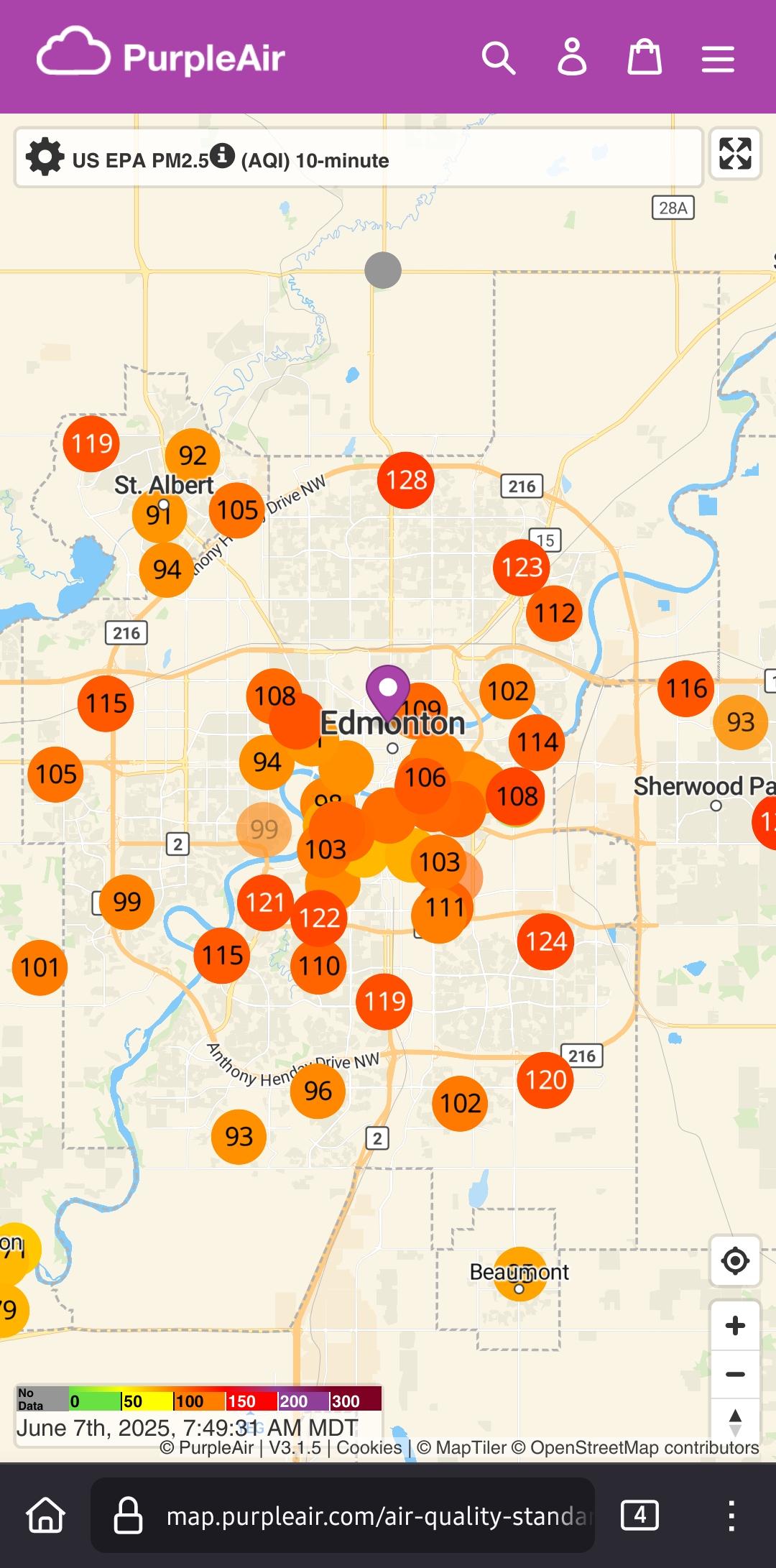Open the hamburger menu
The image size is (776, 1568).
718,59
